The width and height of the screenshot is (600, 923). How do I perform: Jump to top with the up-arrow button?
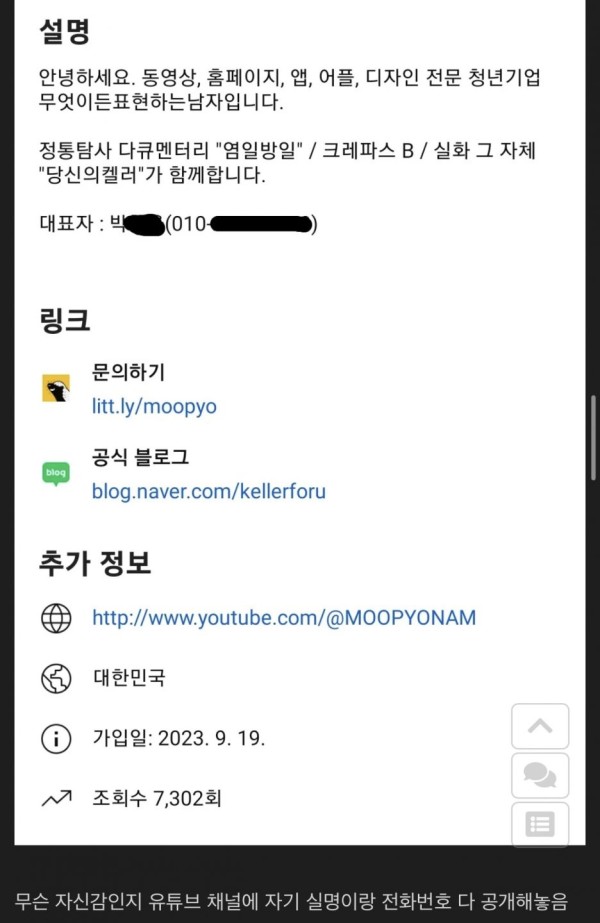tap(540, 727)
